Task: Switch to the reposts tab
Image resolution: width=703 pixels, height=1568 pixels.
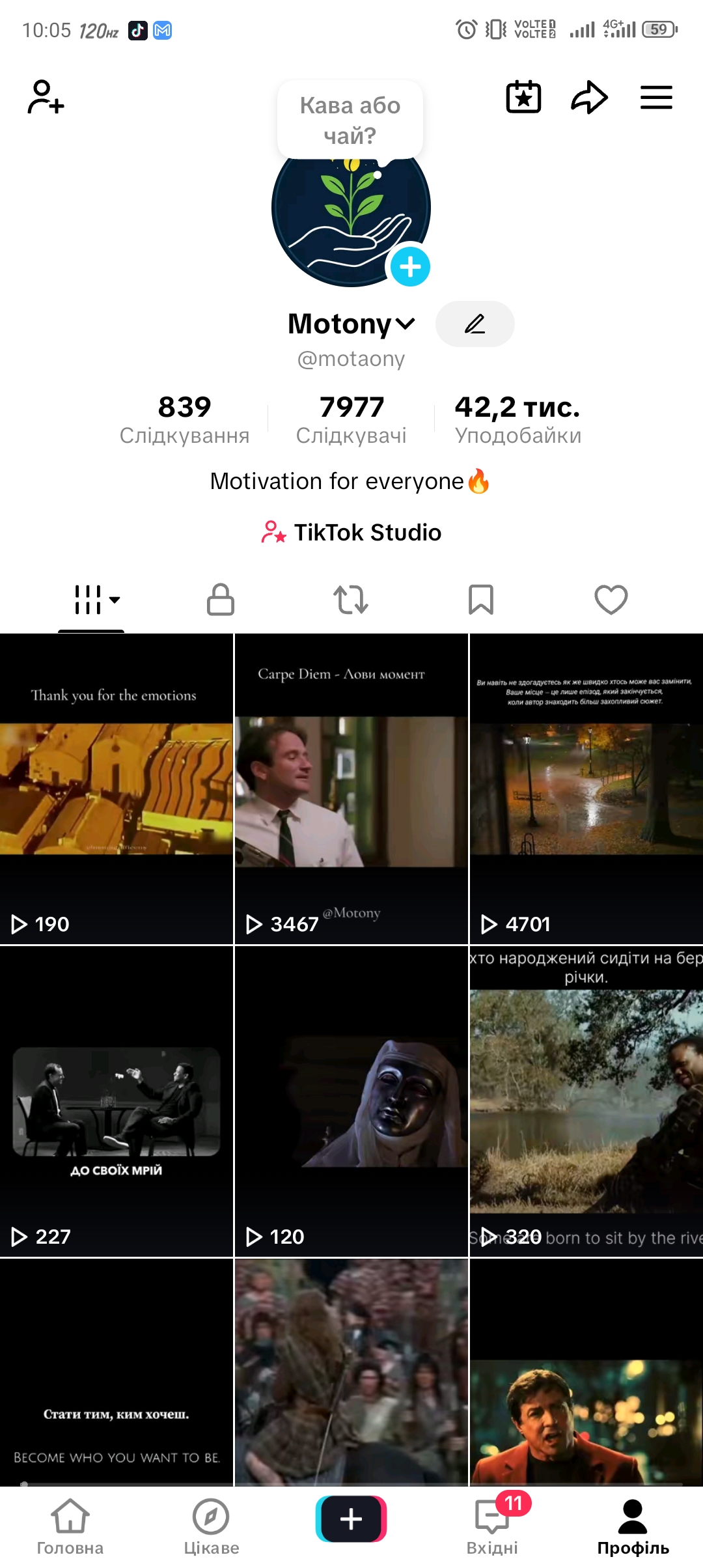Action: coord(351,599)
